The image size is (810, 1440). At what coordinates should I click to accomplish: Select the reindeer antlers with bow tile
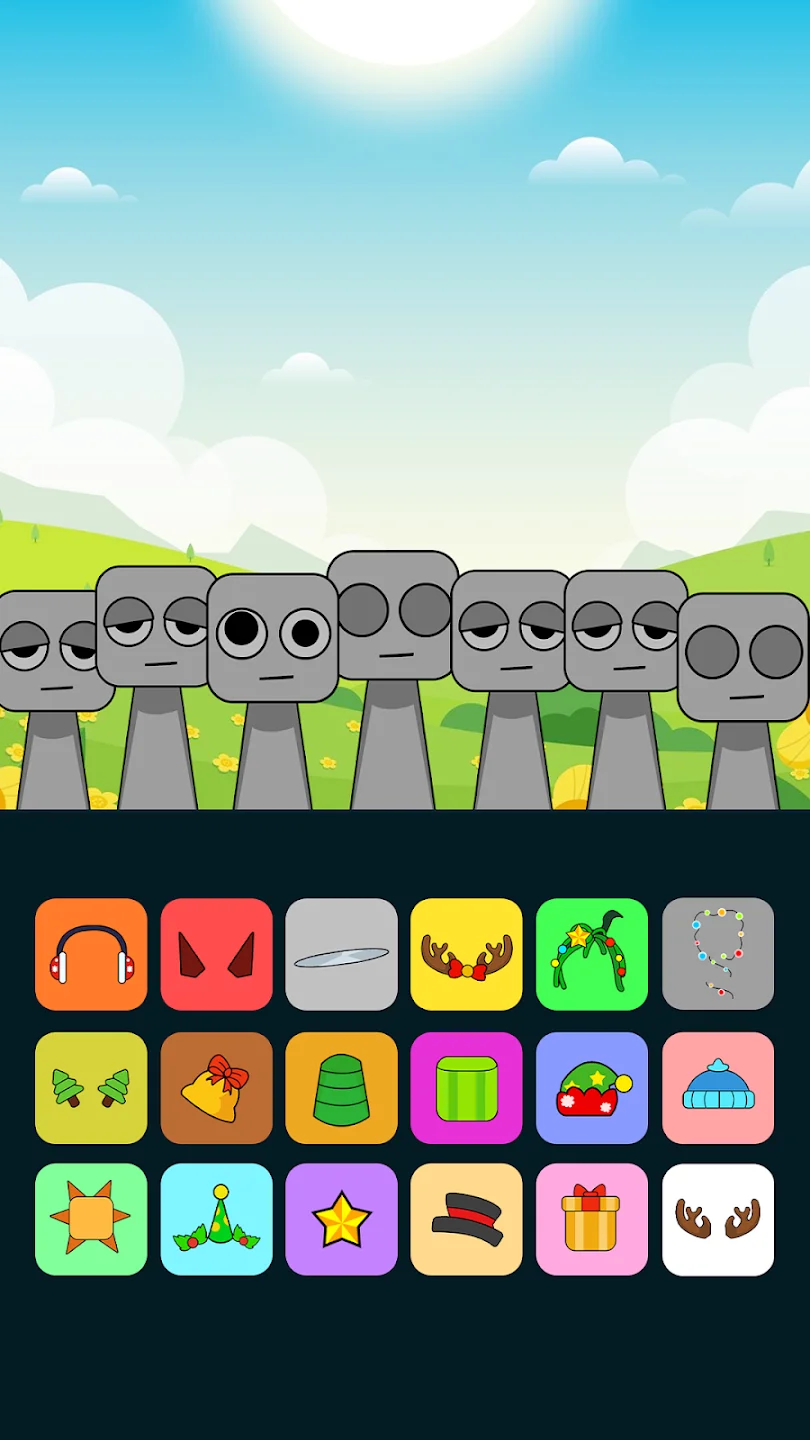point(466,954)
